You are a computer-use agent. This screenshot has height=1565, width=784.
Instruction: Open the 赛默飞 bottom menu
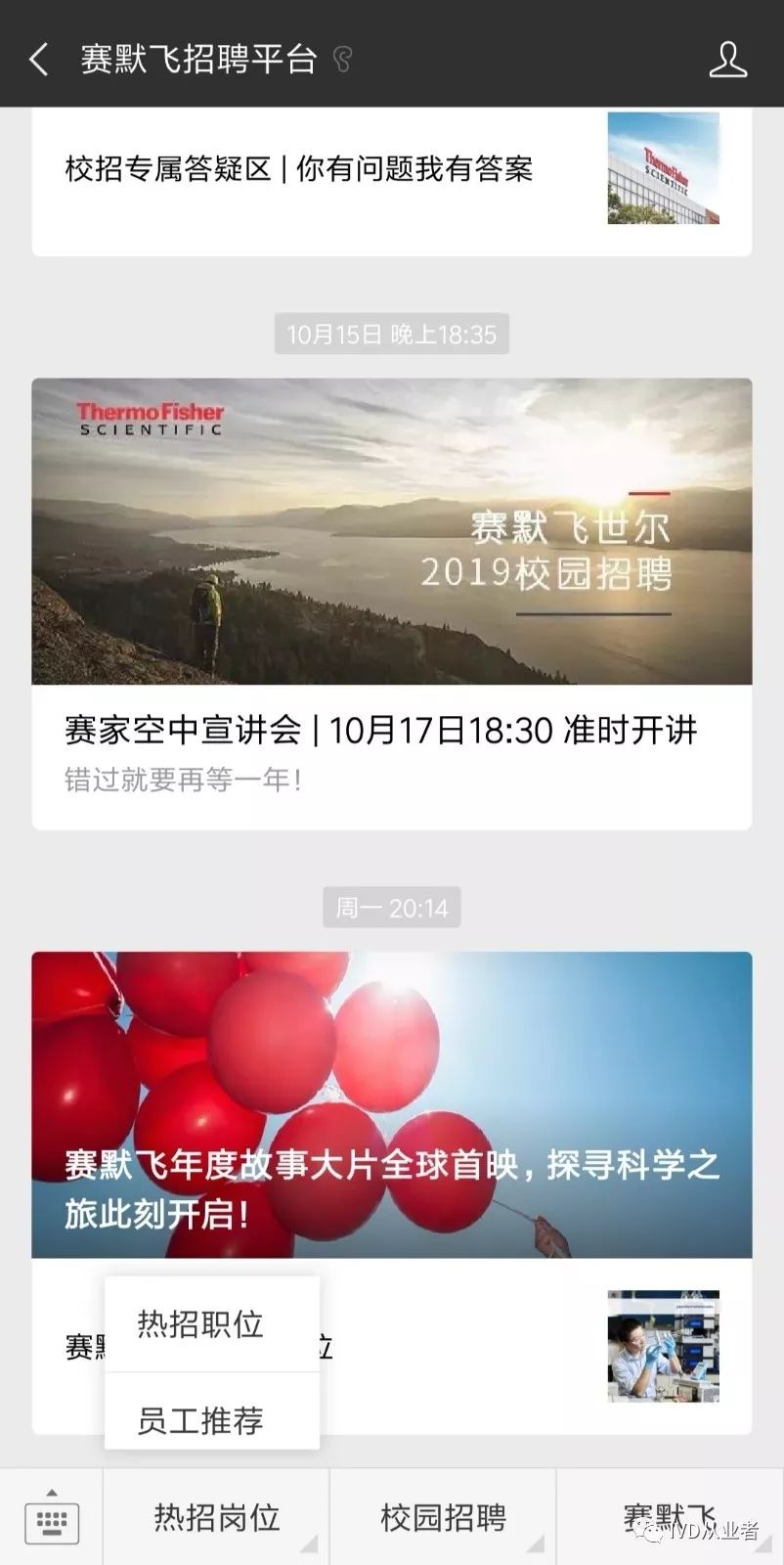pyautogui.click(x=670, y=1515)
